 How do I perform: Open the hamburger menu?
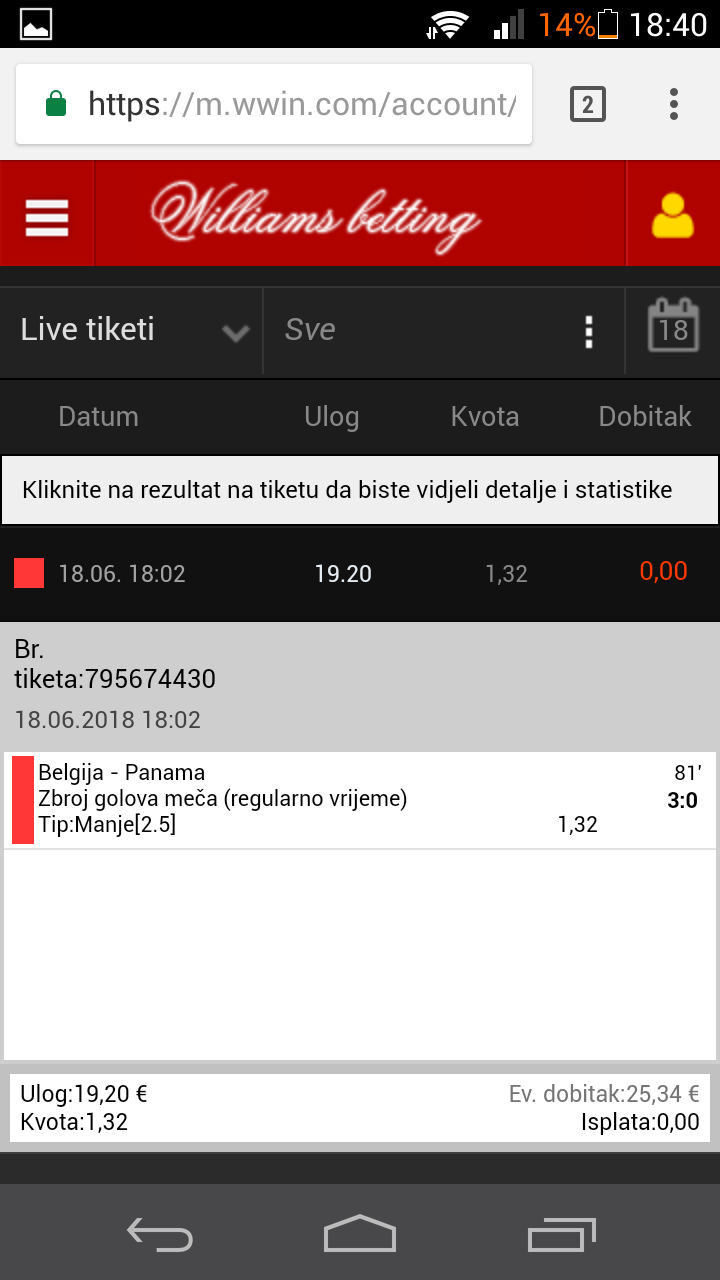(47, 215)
